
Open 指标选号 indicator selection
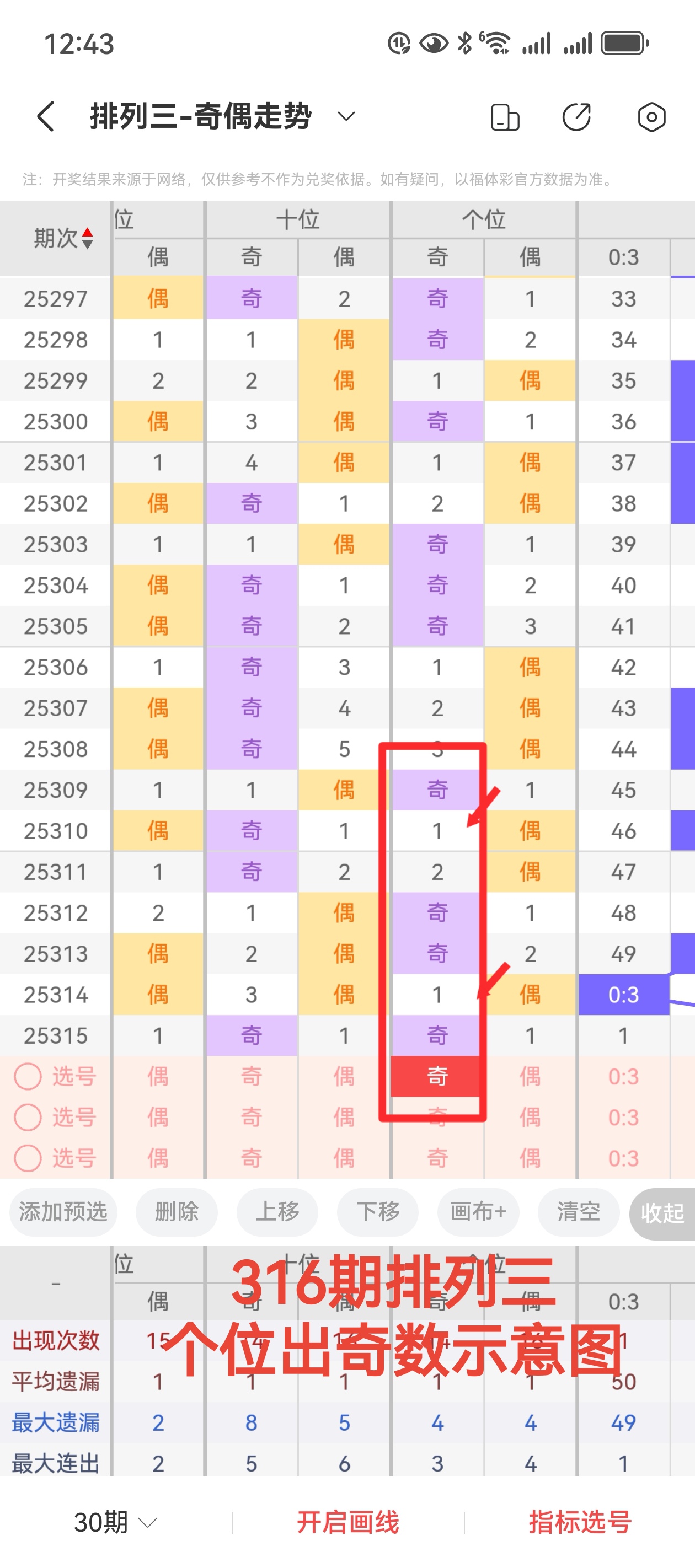point(580,1522)
